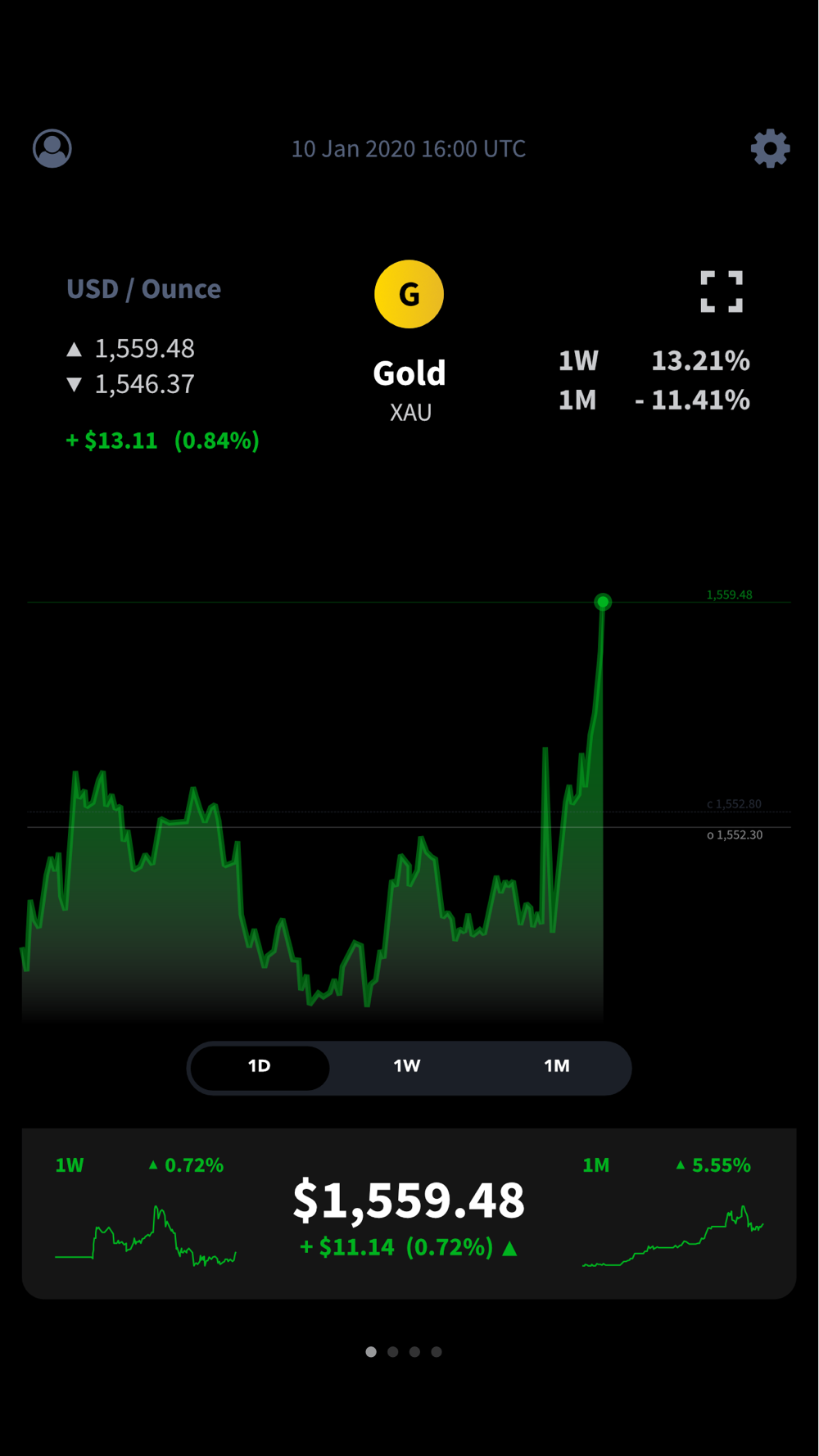Select the 1D chart range

[260, 1067]
